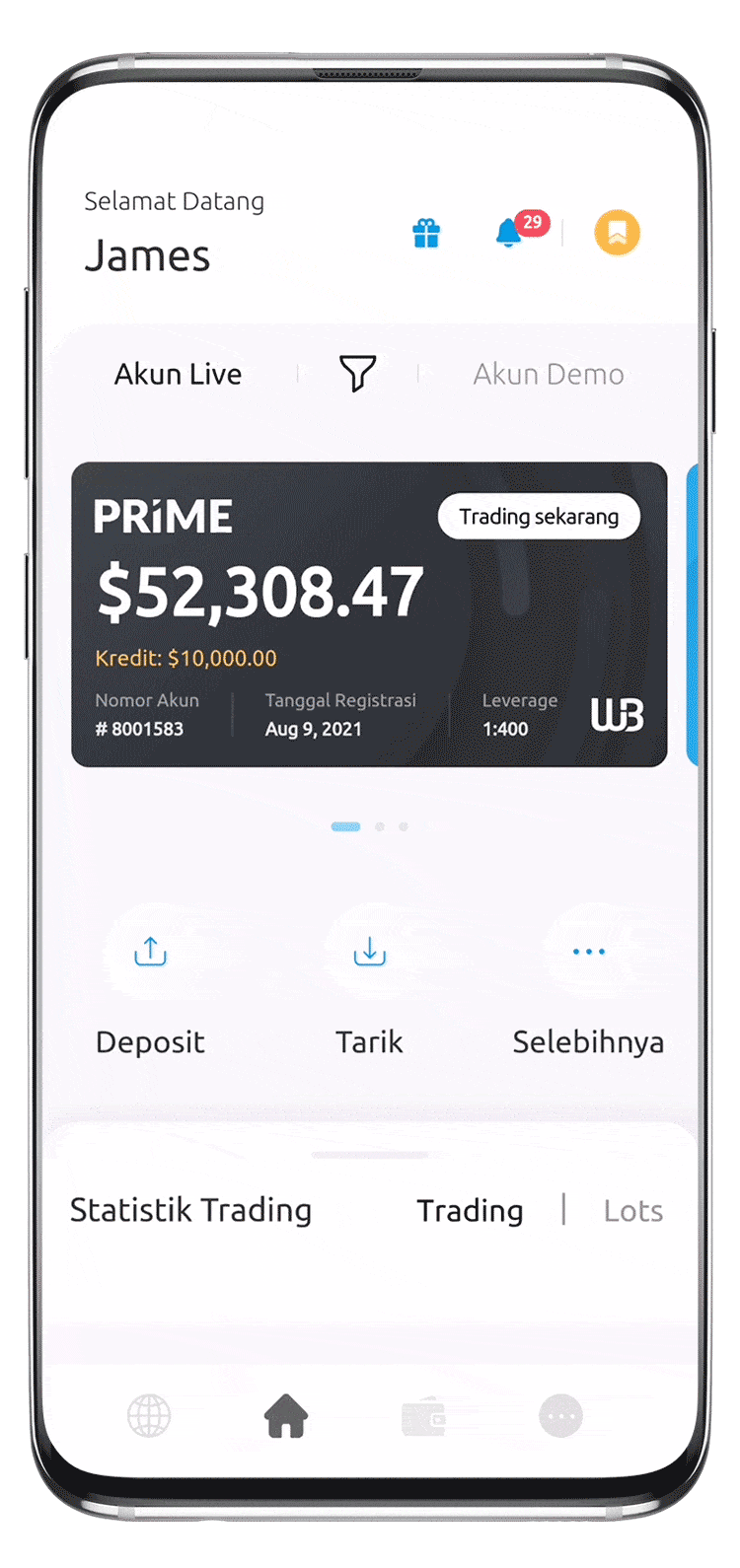The height and width of the screenshot is (1568, 740).
Task: Switch to the Akun Live tab
Action: pos(178,374)
